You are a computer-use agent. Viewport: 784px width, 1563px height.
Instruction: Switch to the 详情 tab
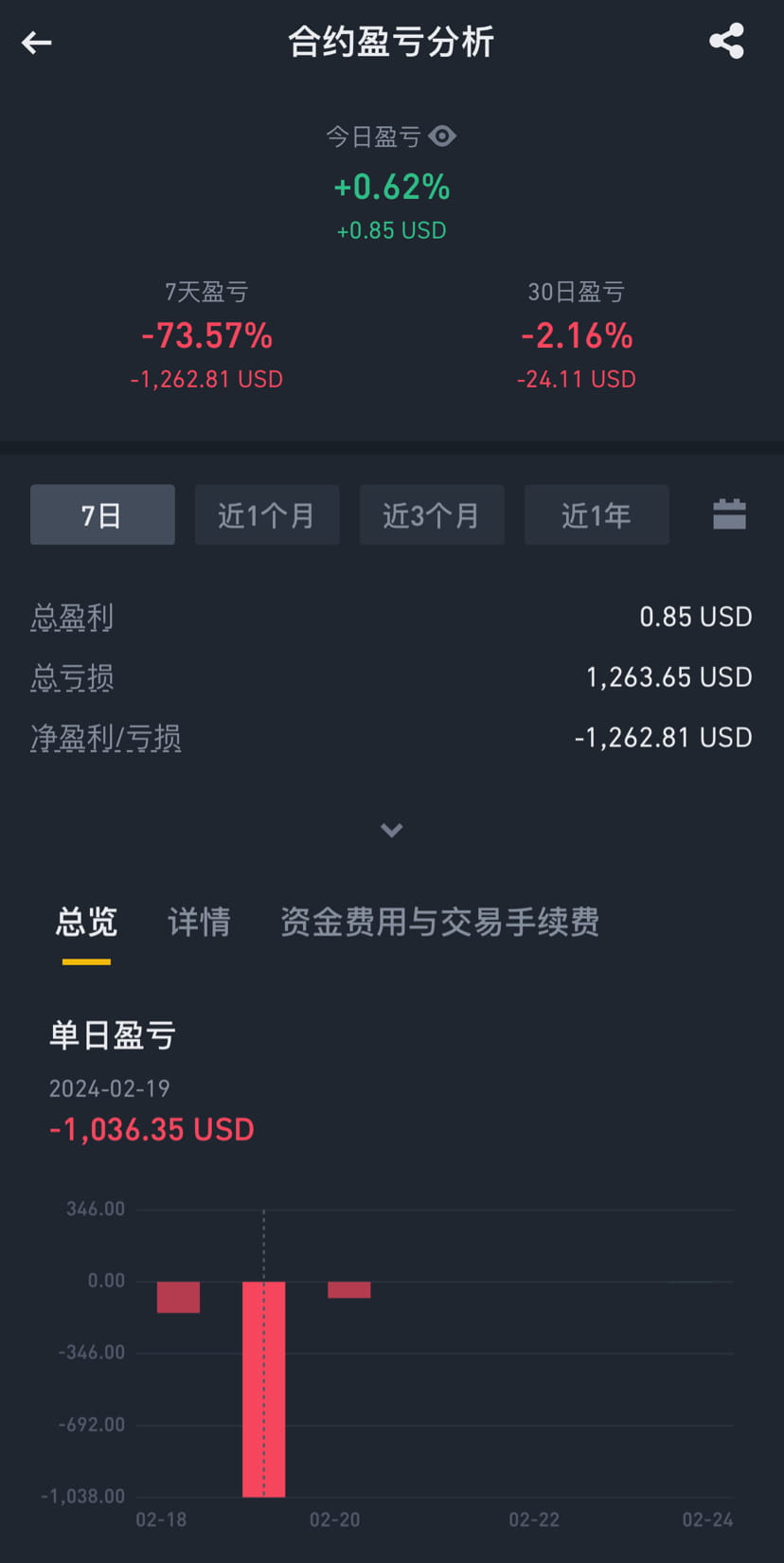(x=198, y=922)
